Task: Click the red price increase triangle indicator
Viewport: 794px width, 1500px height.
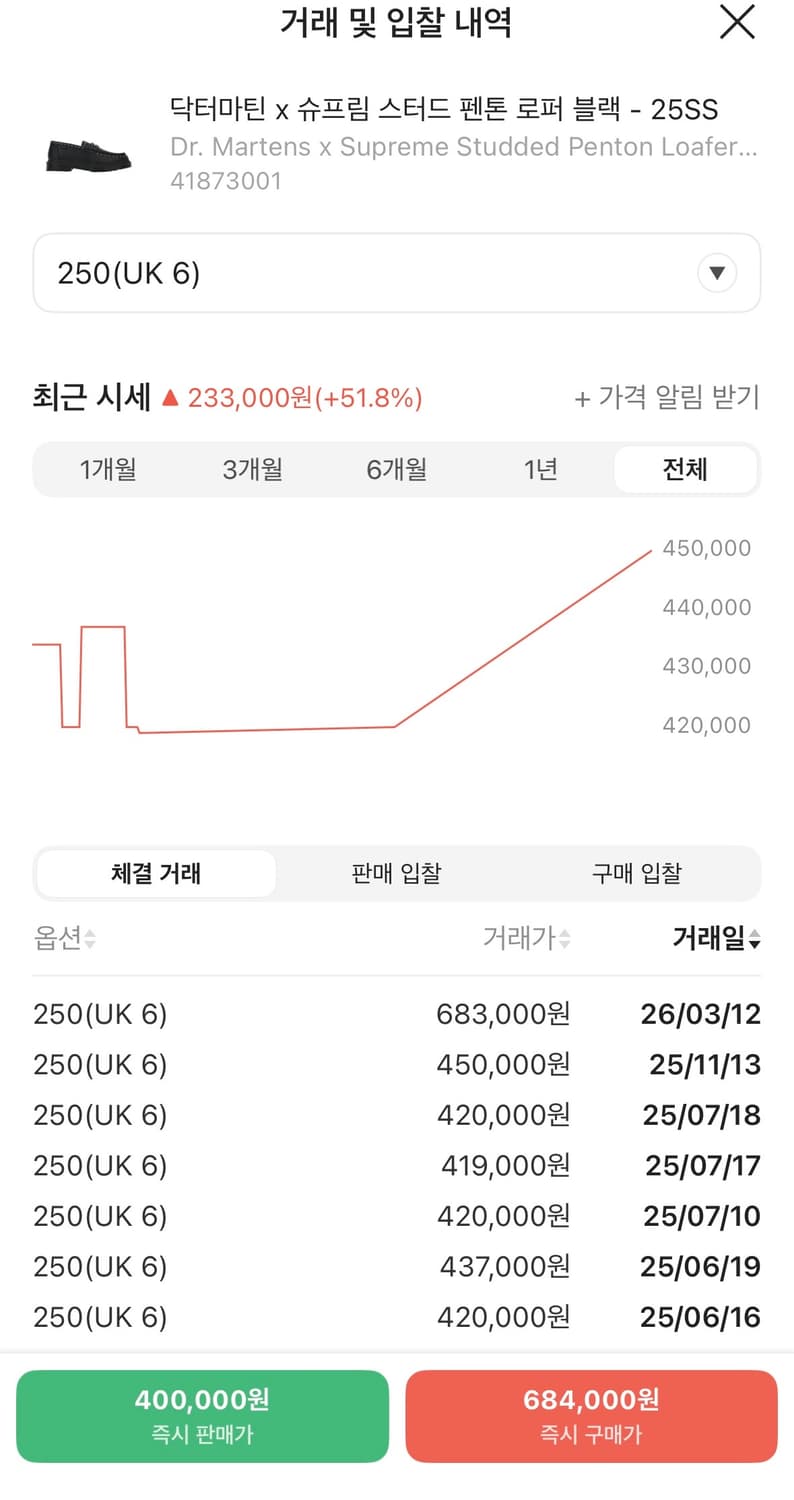Action: (168, 397)
